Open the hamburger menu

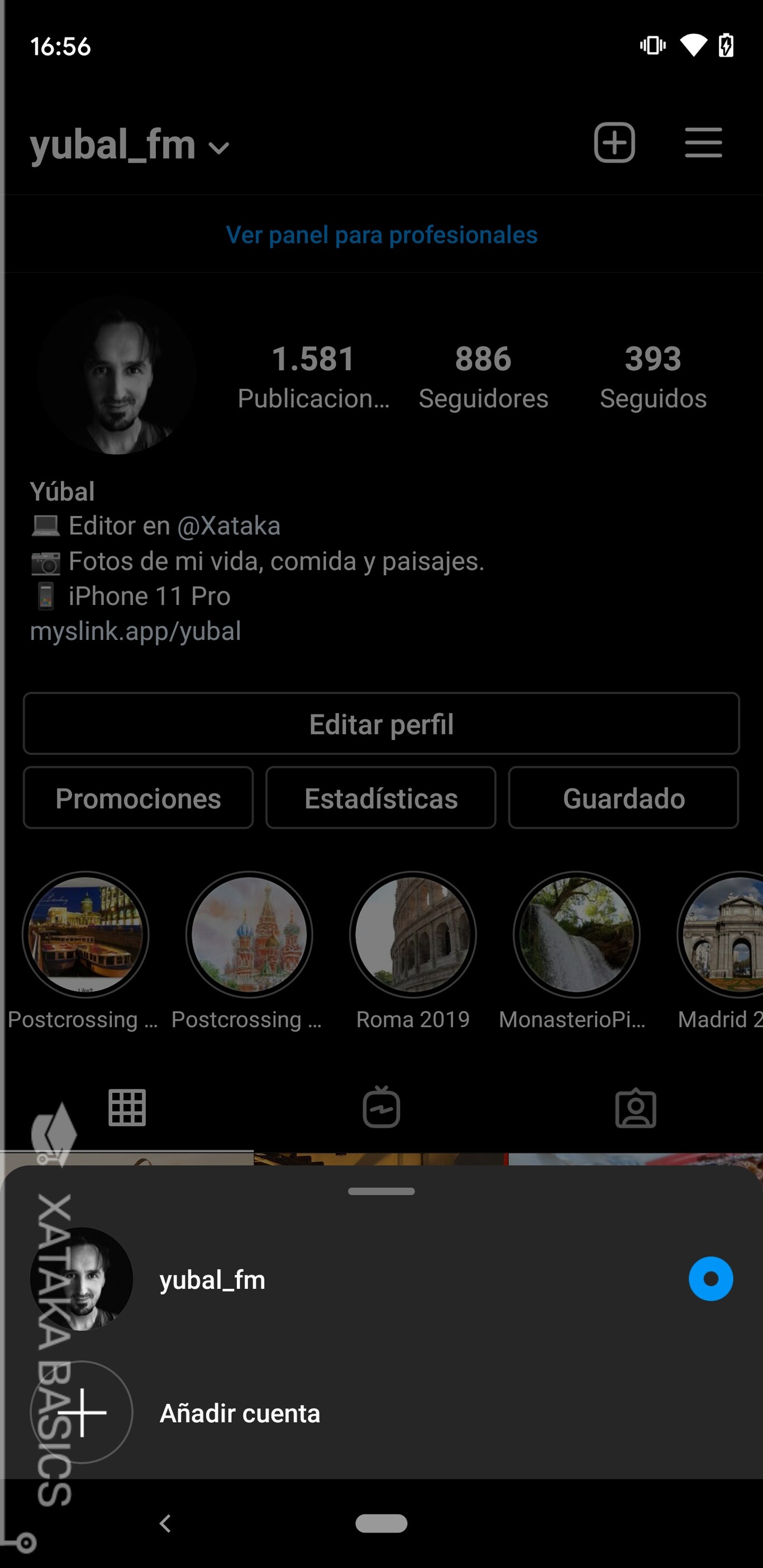pos(703,143)
